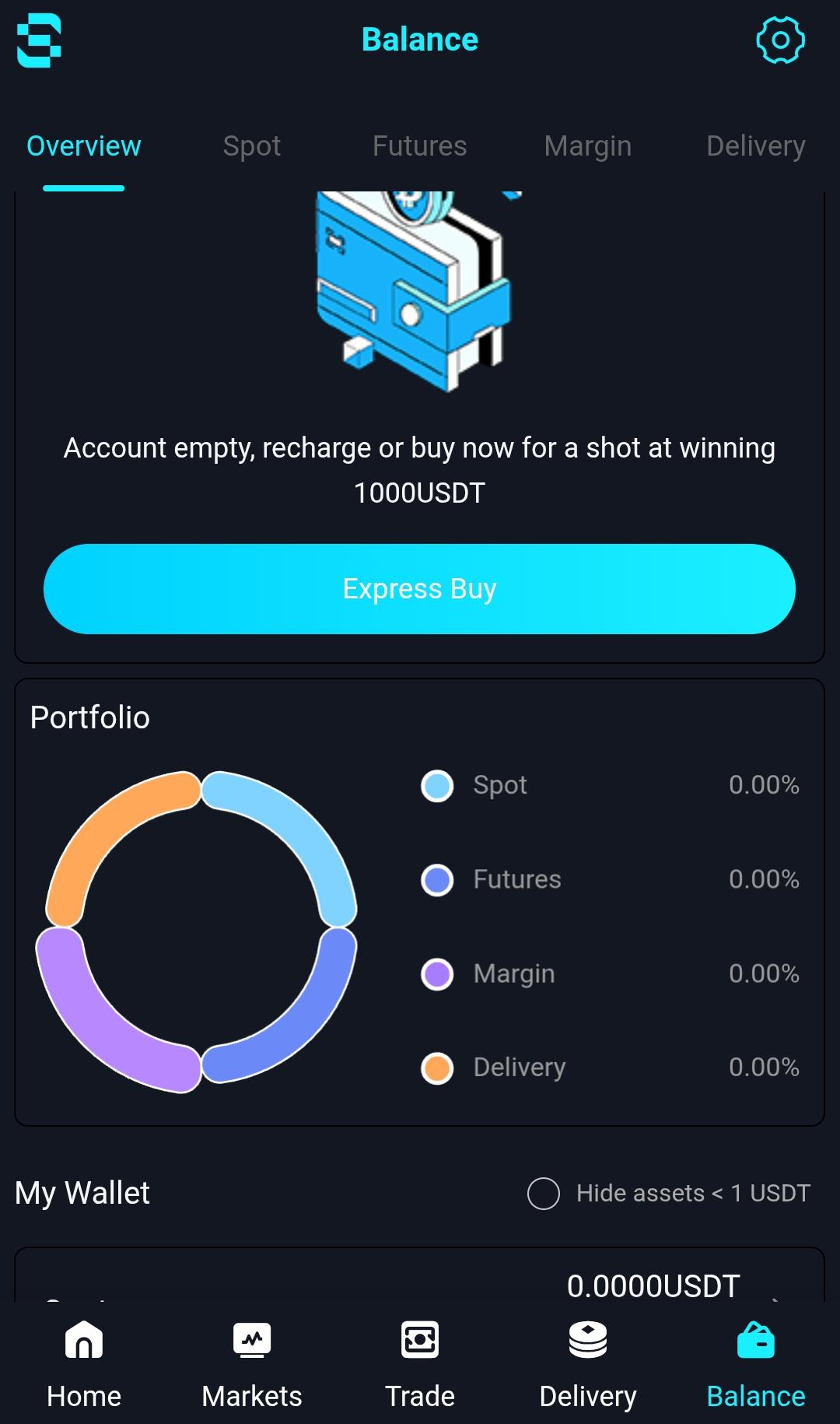
Task: Switch to the Margin tab
Action: [x=588, y=146]
